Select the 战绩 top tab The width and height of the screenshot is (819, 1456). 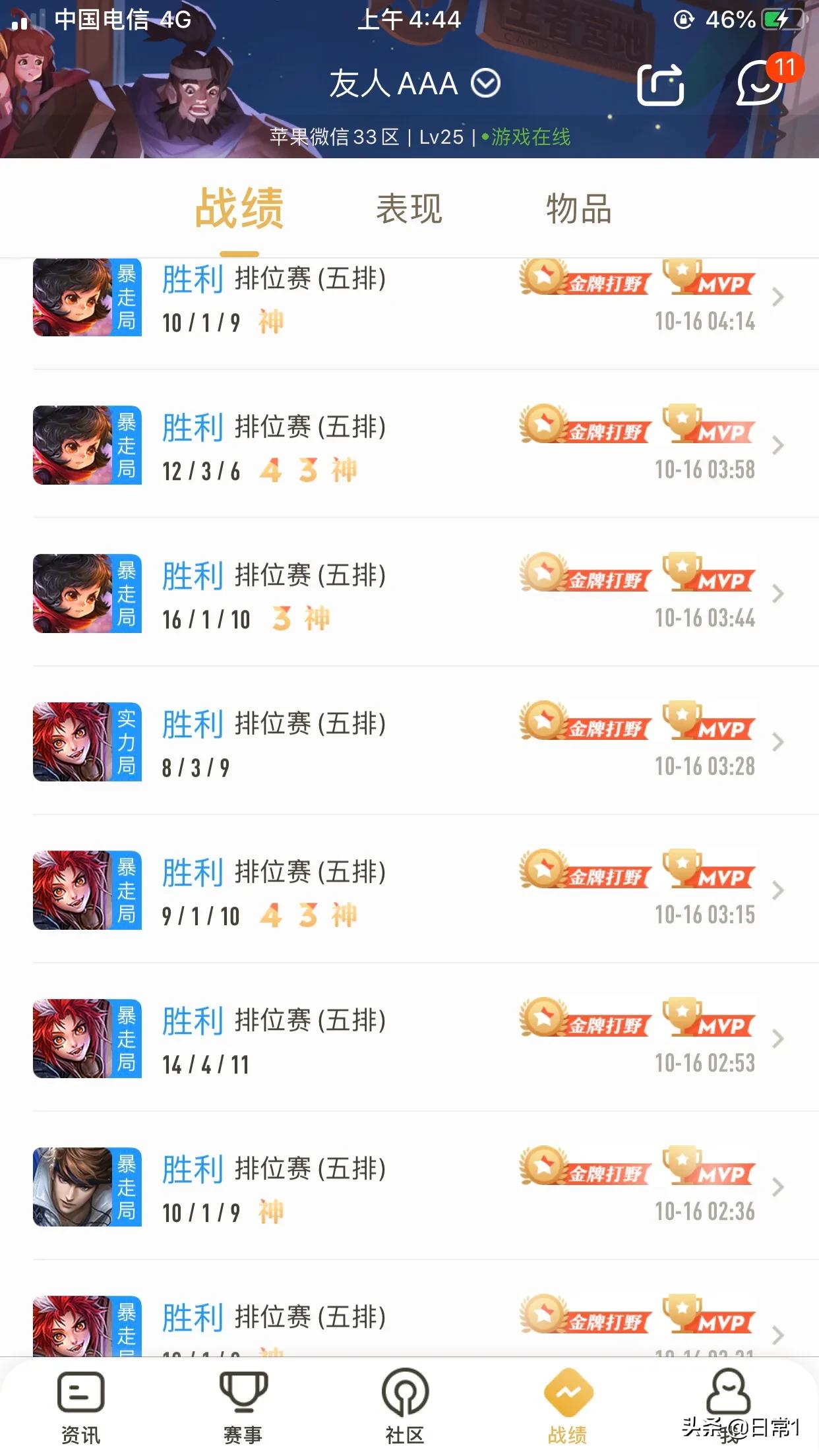pyautogui.click(x=239, y=208)
